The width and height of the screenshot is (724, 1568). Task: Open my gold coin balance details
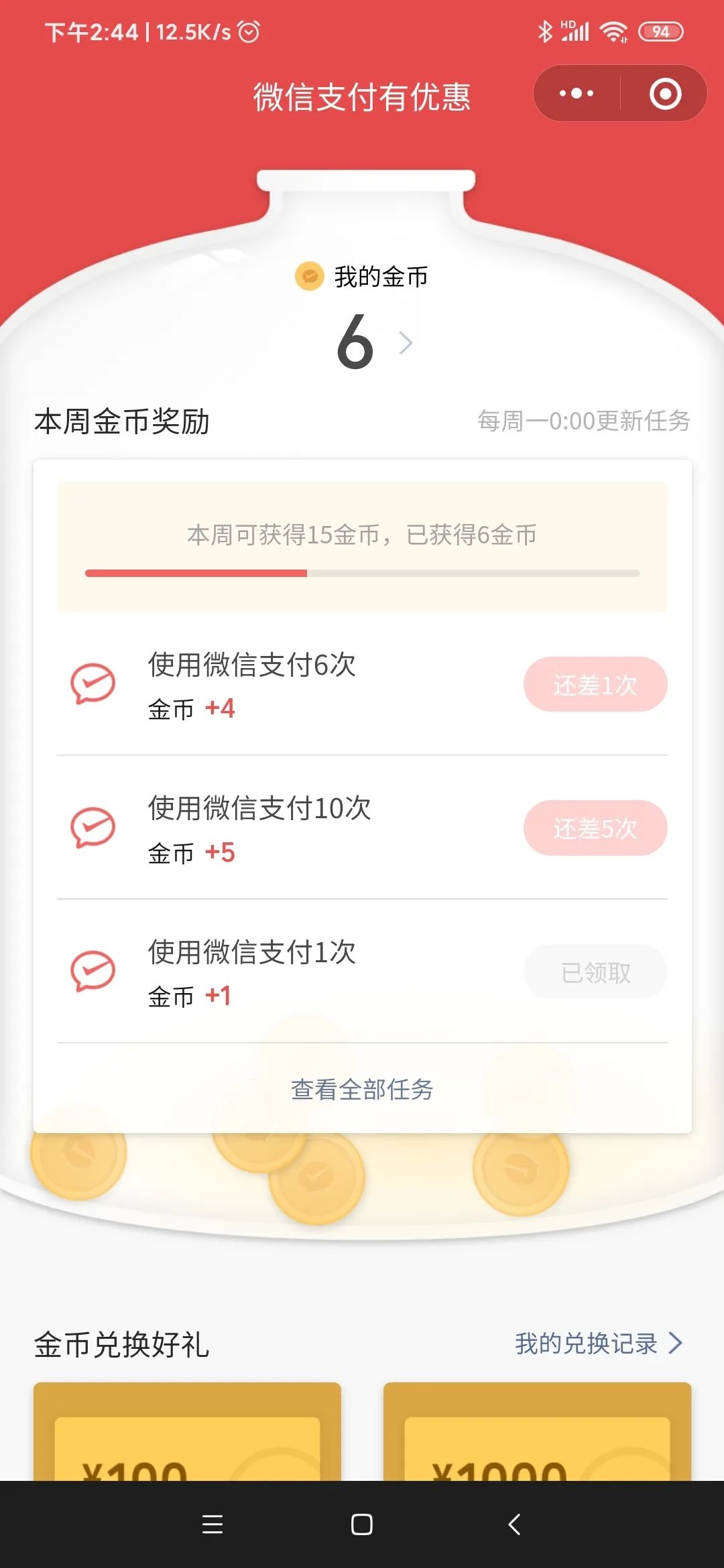374,342
